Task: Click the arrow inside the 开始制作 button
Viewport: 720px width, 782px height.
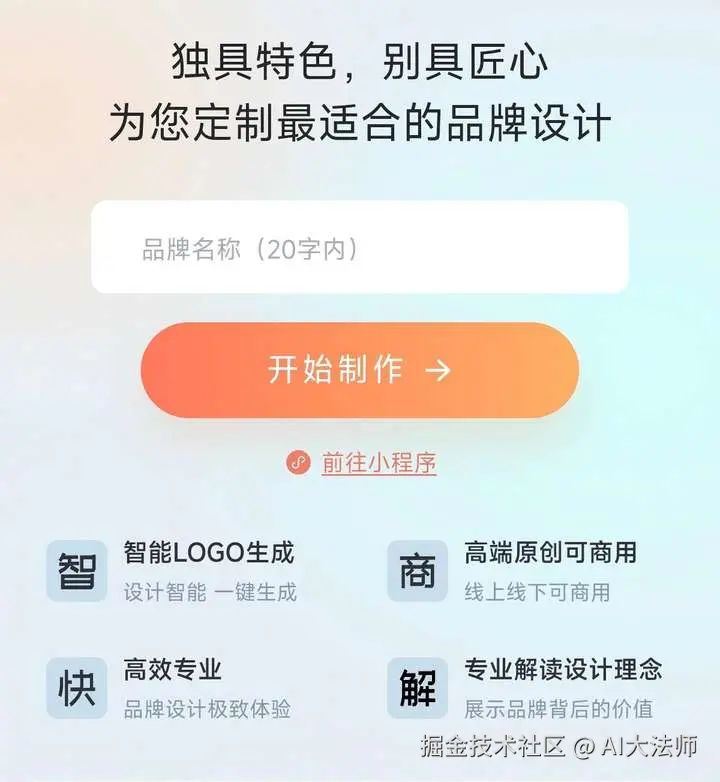Action: [x=436, y=370]
